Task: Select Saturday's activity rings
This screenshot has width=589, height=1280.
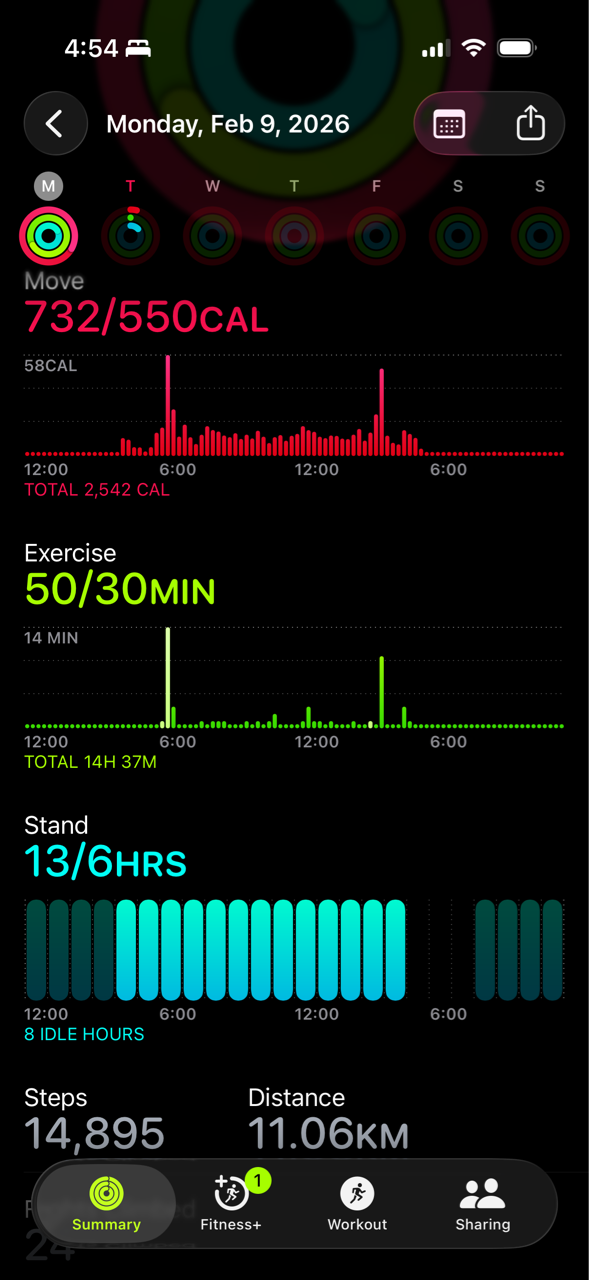Action: click(458, 236)
